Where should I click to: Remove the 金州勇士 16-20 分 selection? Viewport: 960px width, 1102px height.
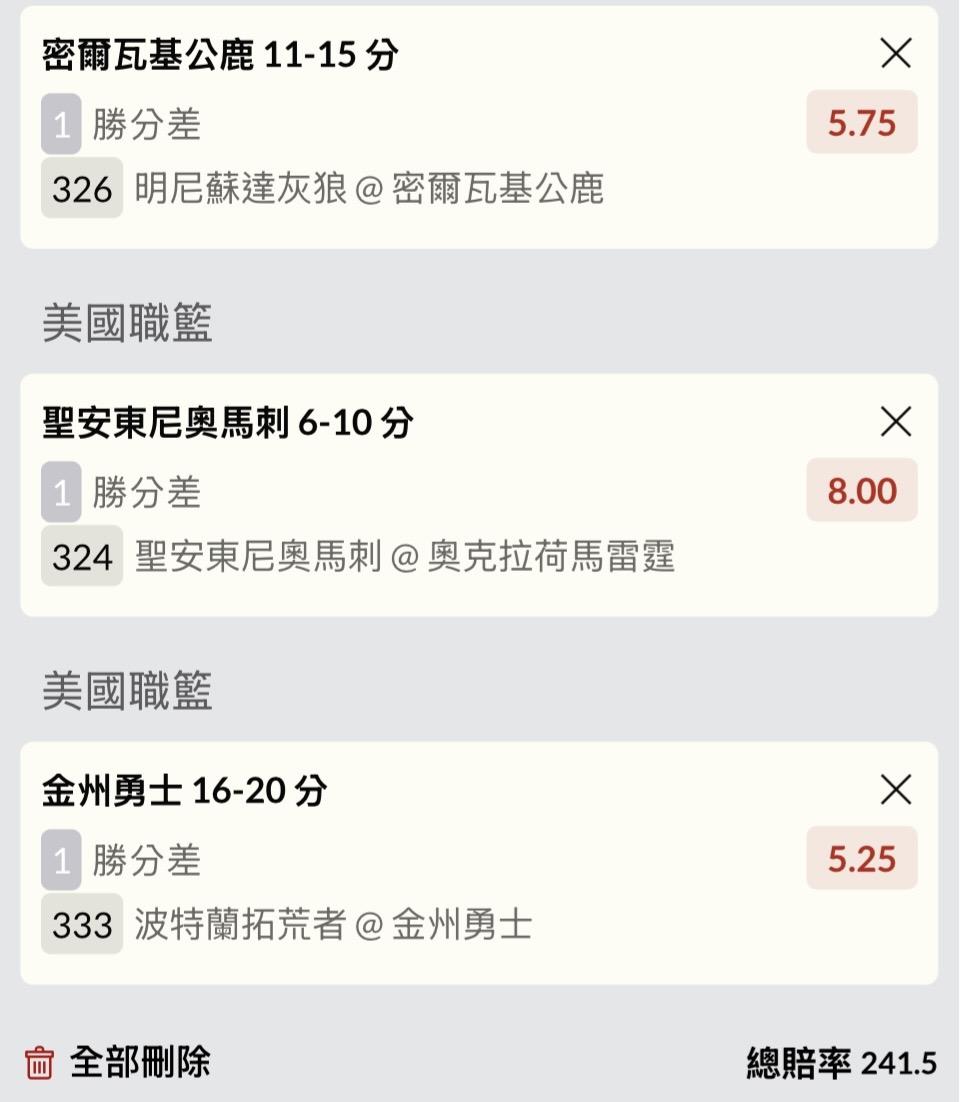click(896, 790)
